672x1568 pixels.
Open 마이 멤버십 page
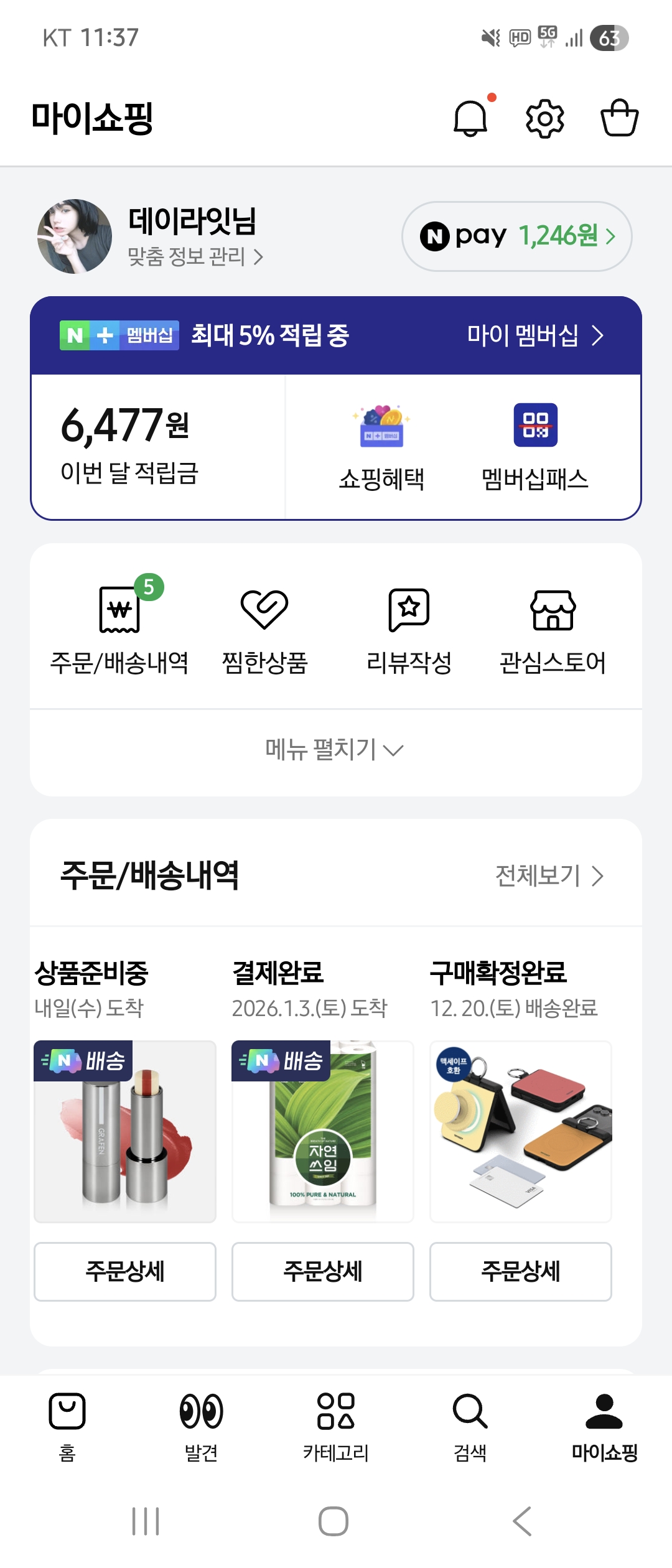pyautogui.click(x=534, y=335)
